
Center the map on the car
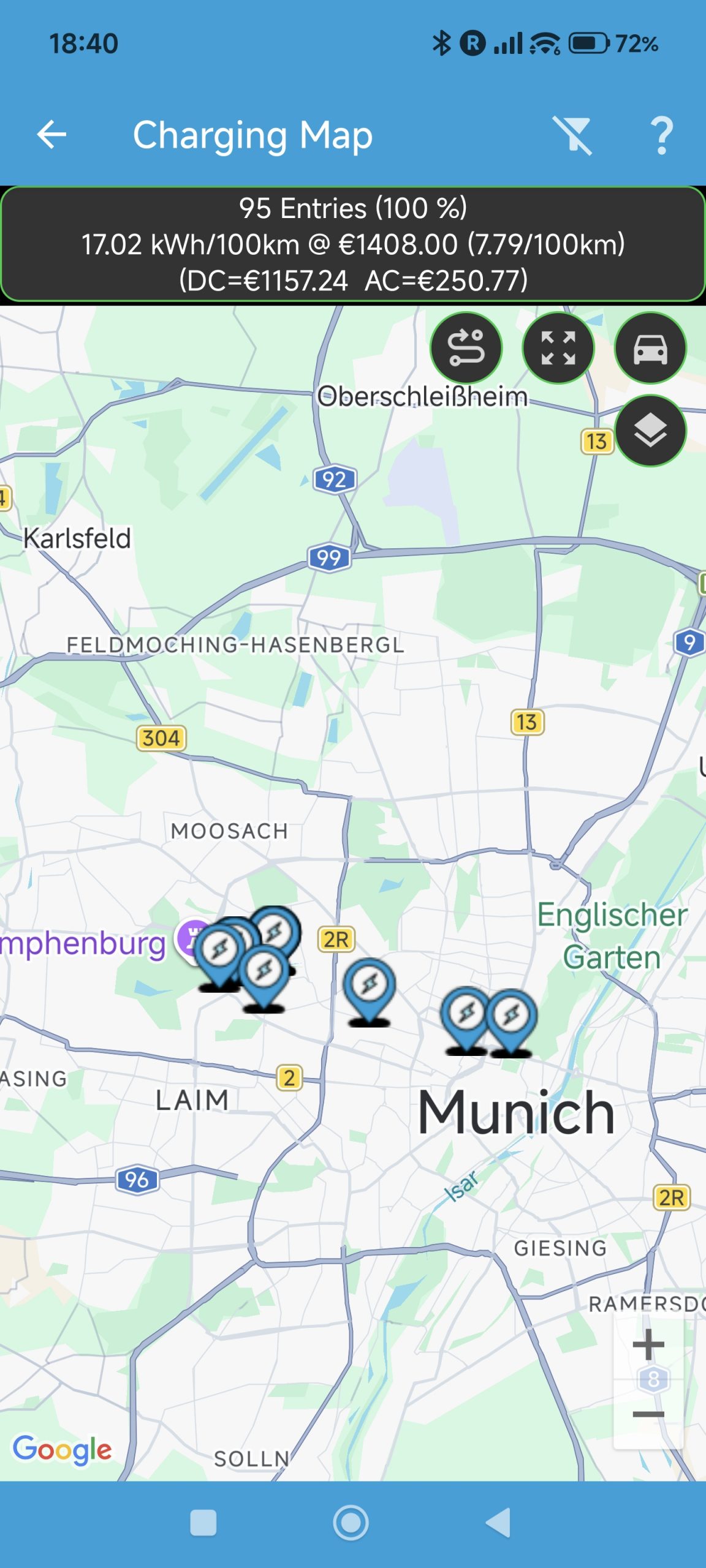pyautogui.click(x=650, y=348)
